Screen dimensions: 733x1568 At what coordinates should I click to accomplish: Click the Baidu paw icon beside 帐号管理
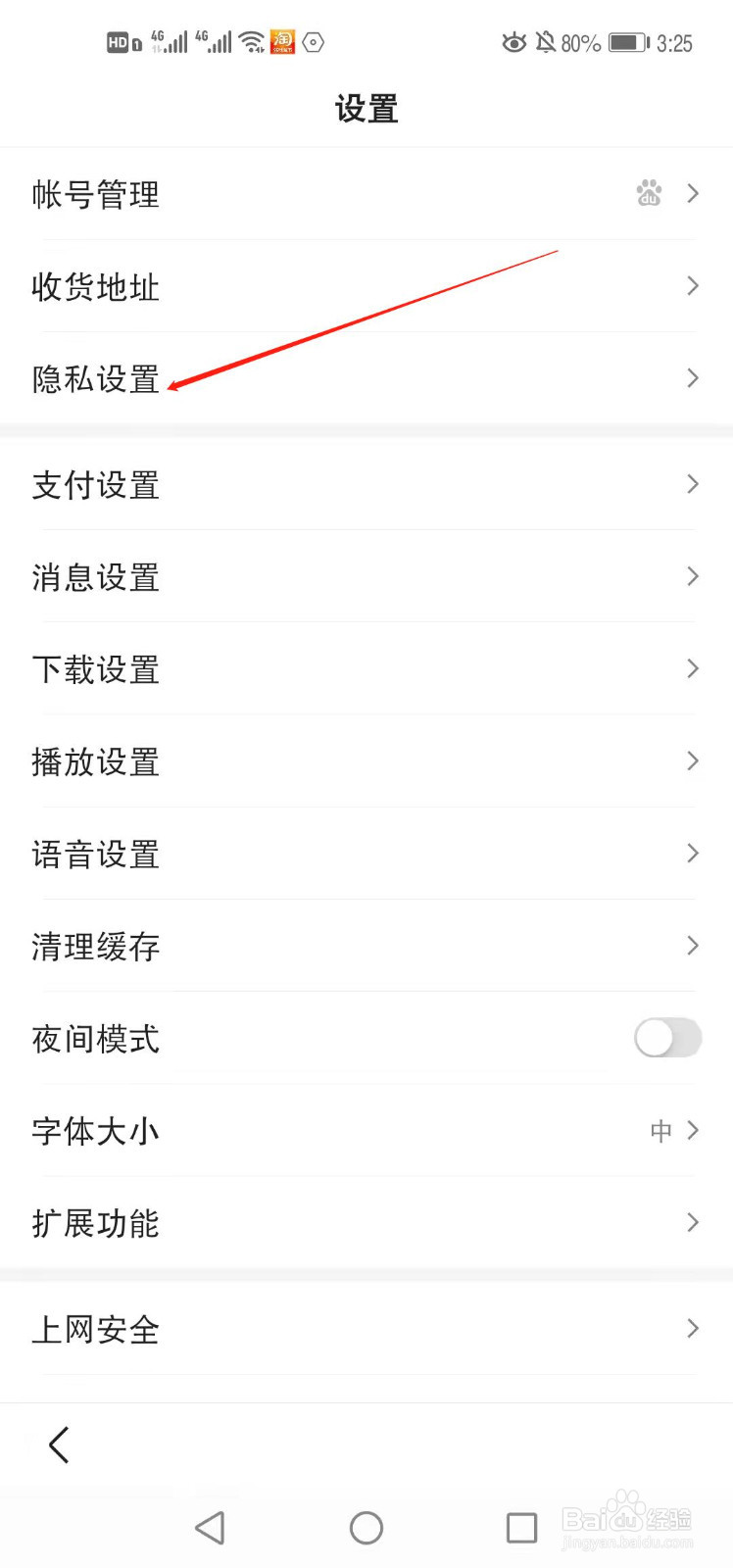point(649,194)
